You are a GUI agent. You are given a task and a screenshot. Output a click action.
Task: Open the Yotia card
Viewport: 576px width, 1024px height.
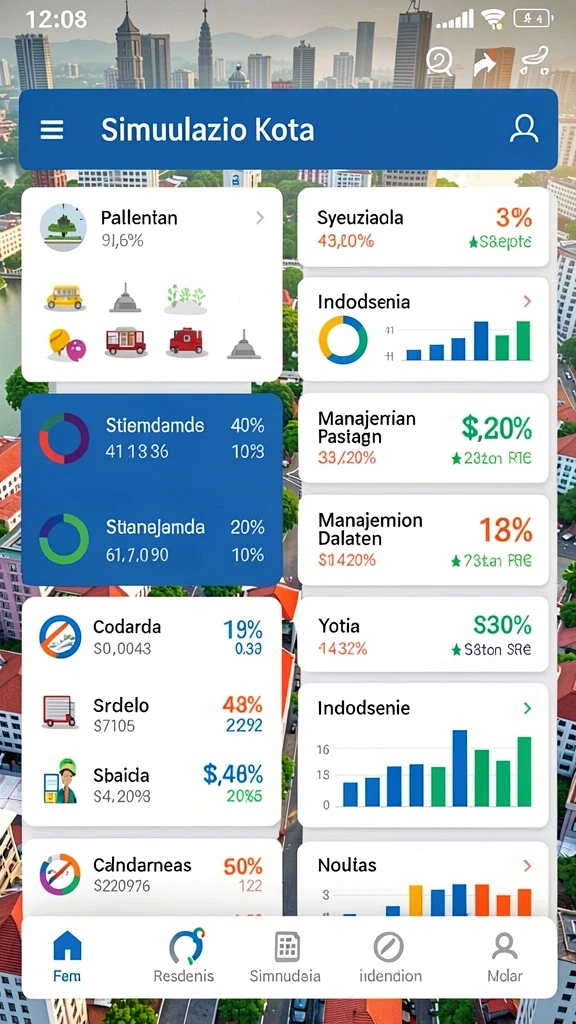[423, 634]
